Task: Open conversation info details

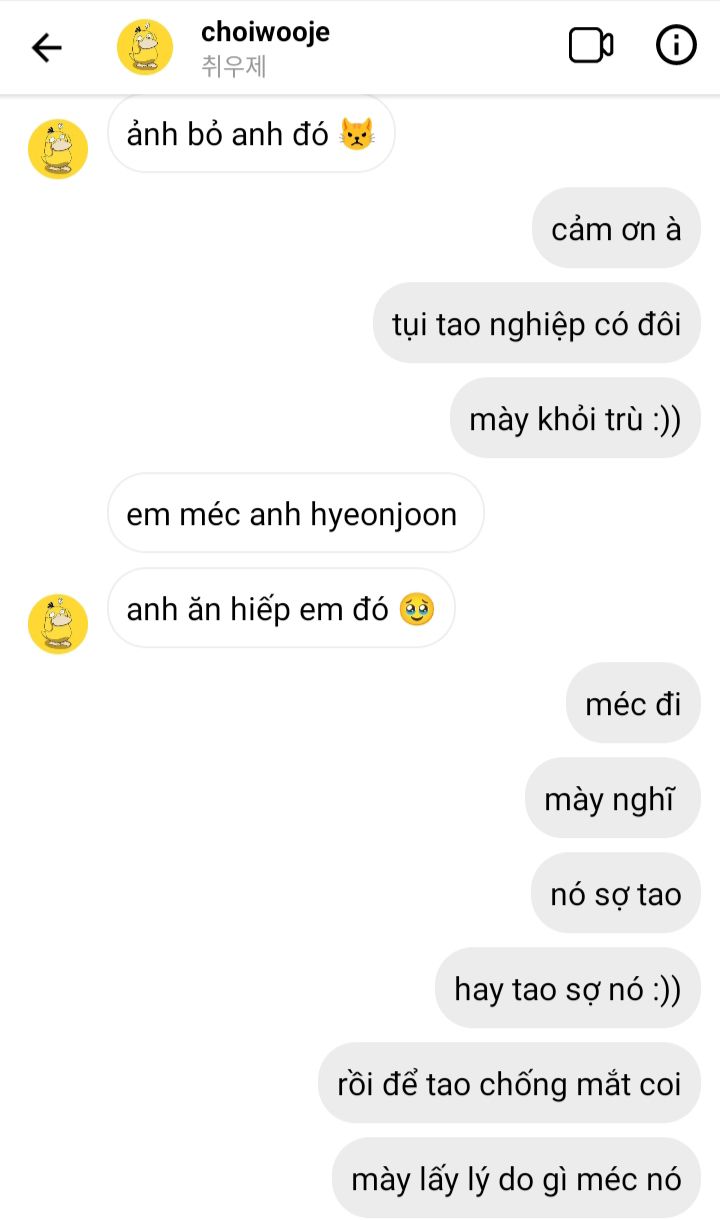Action: 676,46
